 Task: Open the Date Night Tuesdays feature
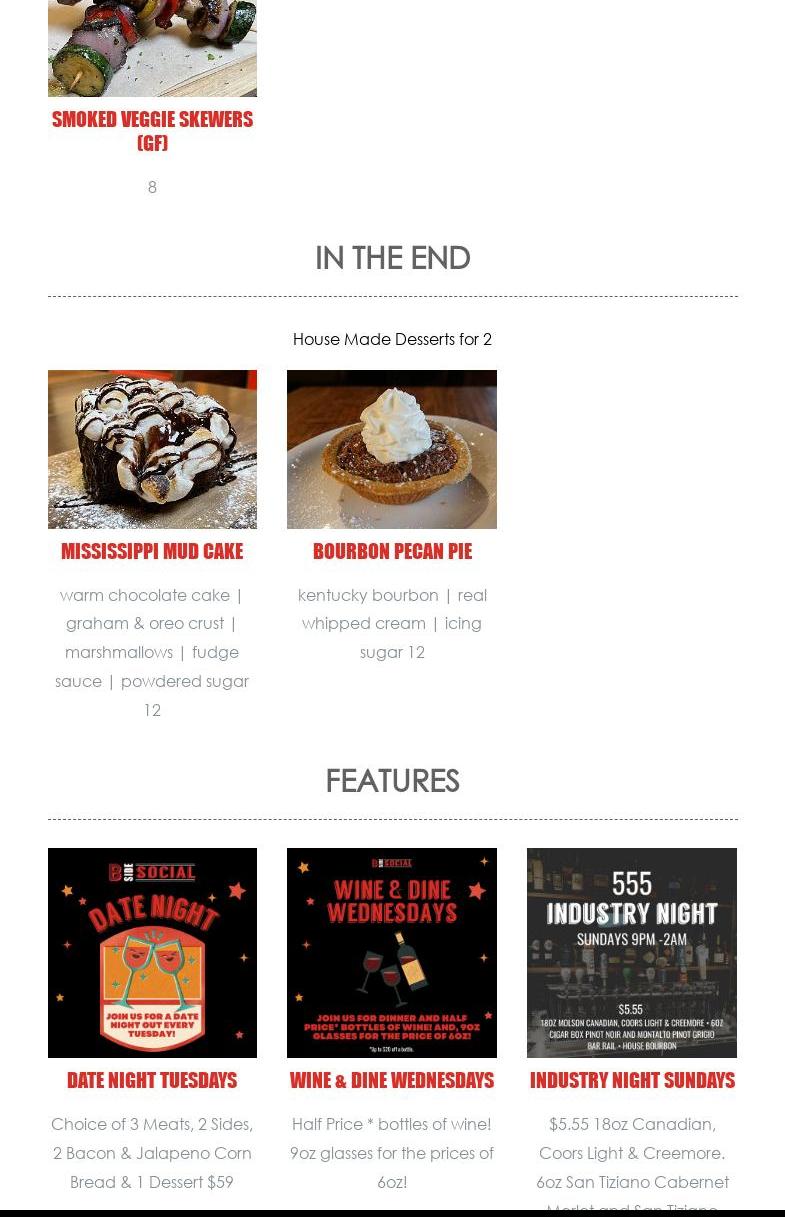[152, 1080]
